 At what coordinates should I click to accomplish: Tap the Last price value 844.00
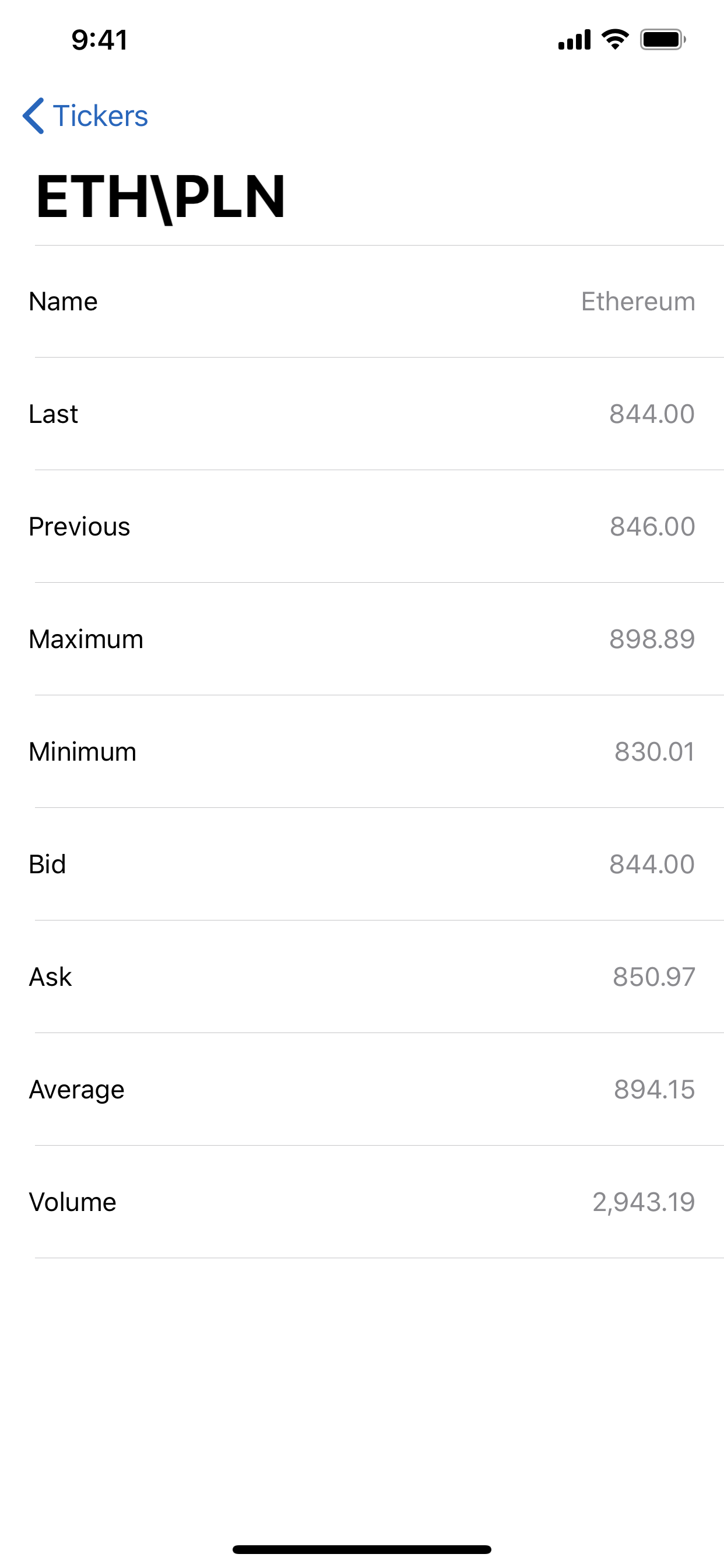pos(652,414)
